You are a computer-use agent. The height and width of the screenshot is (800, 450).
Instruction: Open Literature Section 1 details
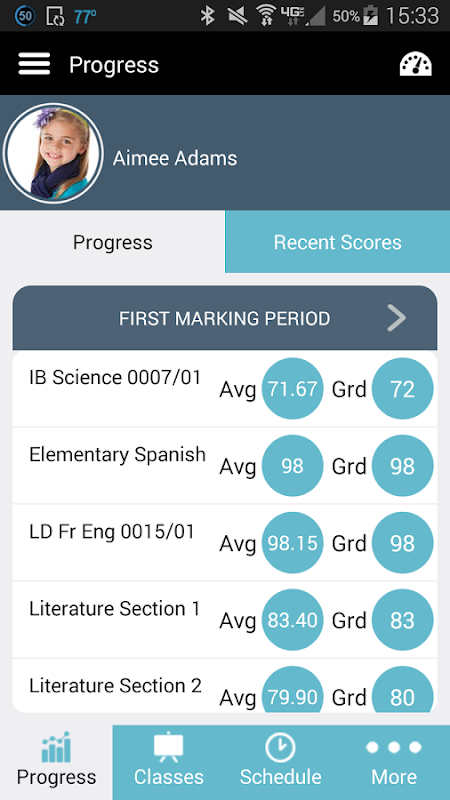point(225,620)
